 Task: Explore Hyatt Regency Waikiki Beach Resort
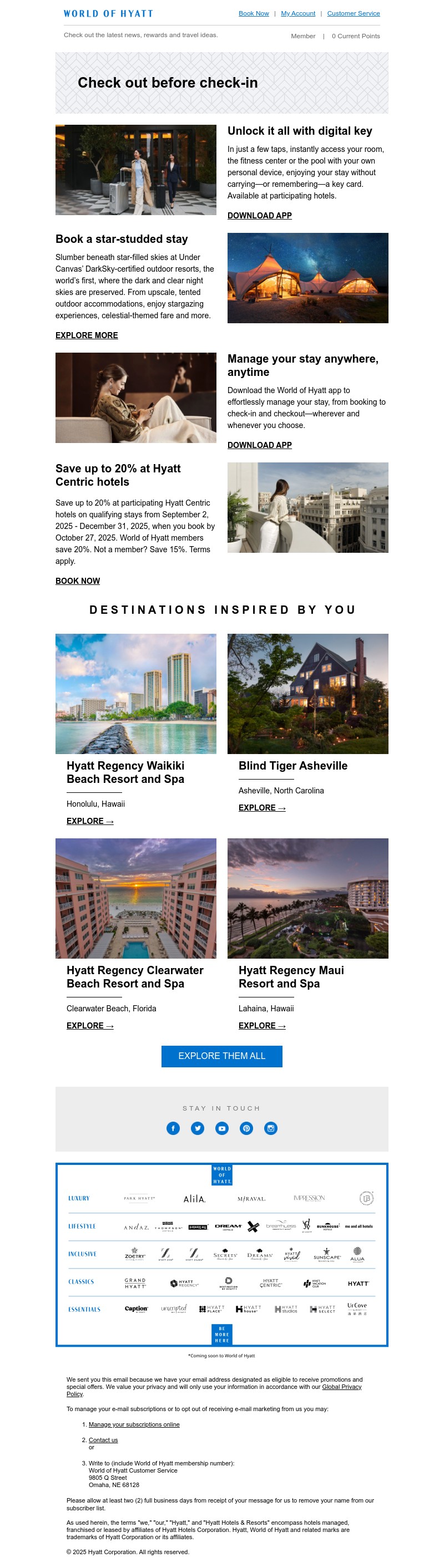[90, 821]
